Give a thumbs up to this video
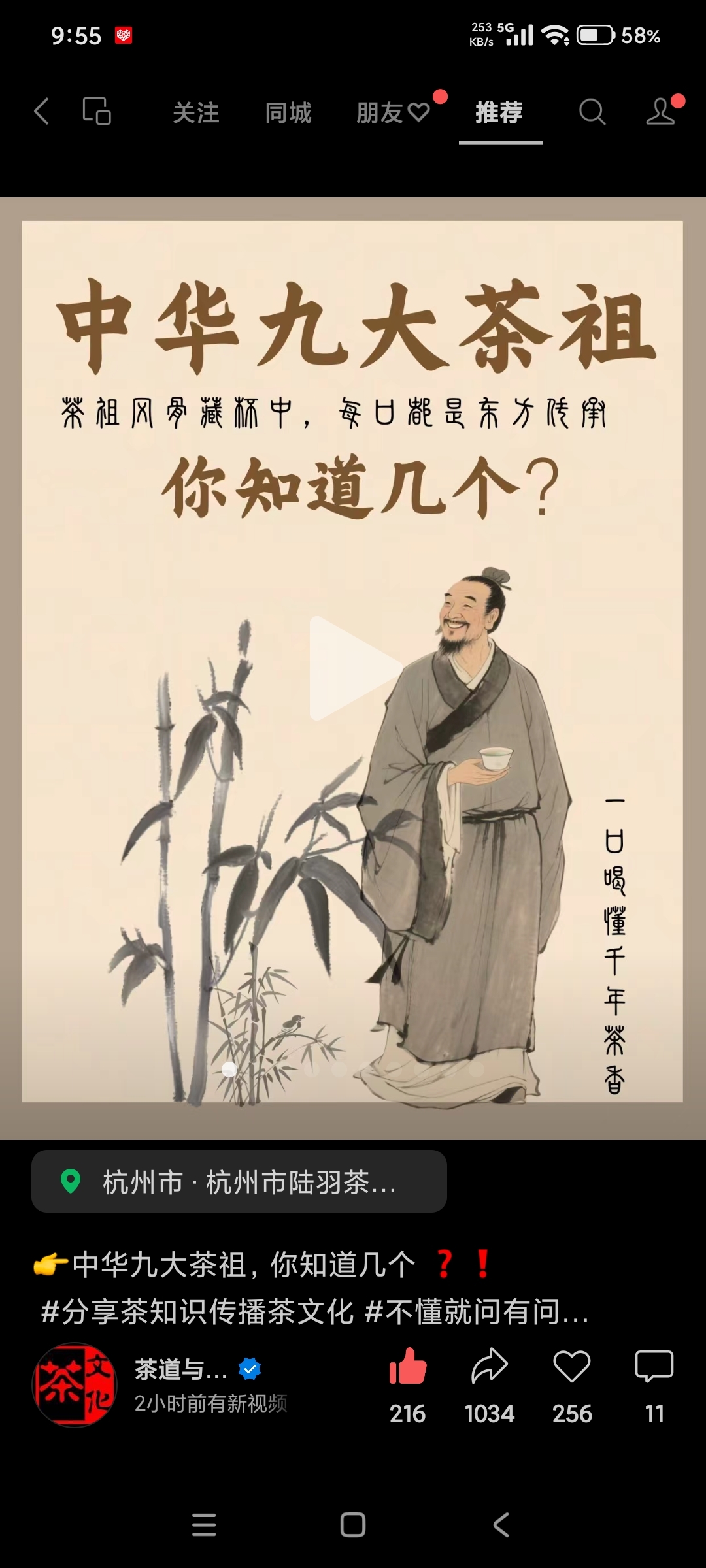The image size is (706, 1568). 408,1367
